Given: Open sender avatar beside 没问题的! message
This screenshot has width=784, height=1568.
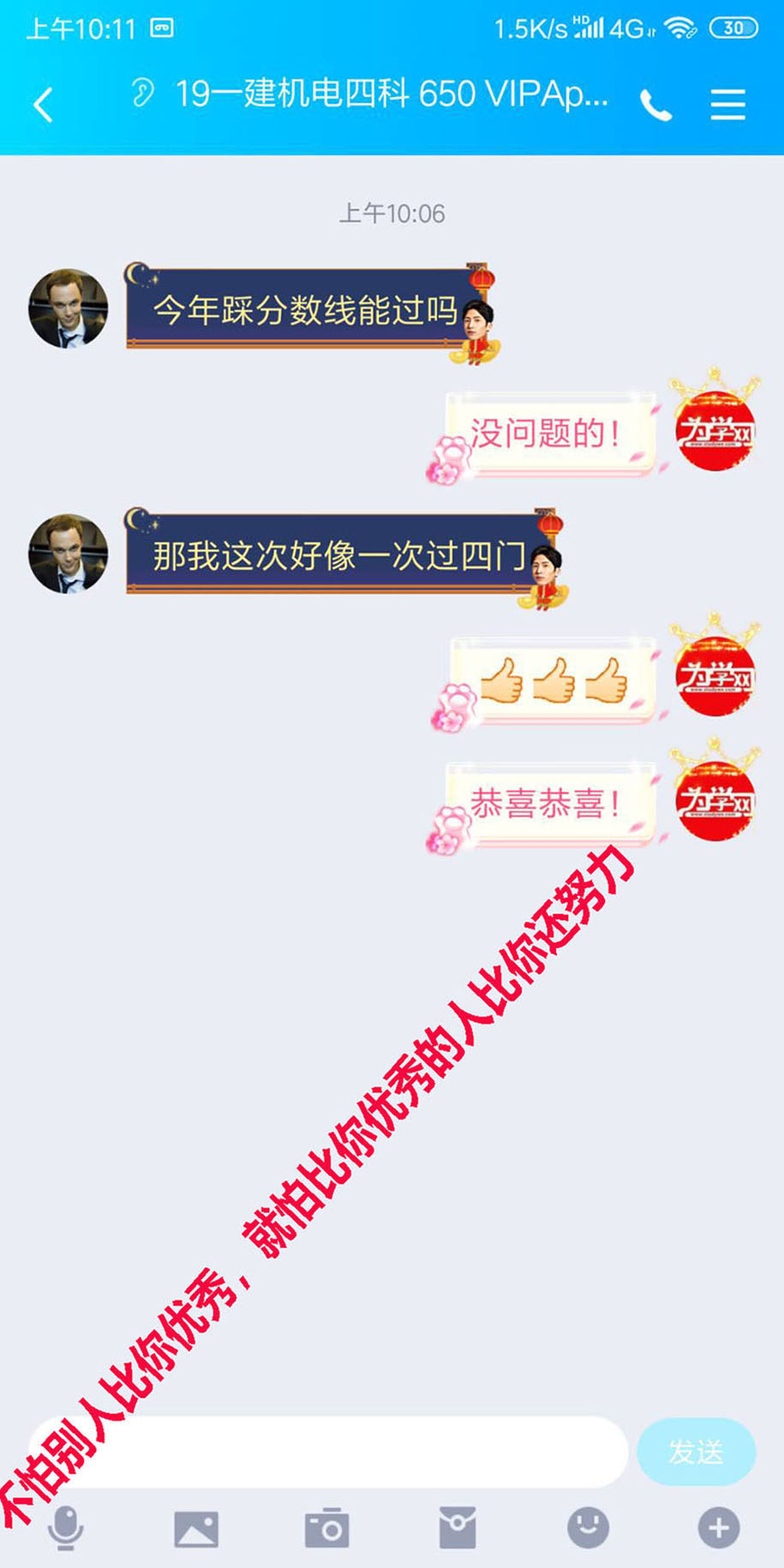Looking at the screenshot, I should tap(715, 431).
